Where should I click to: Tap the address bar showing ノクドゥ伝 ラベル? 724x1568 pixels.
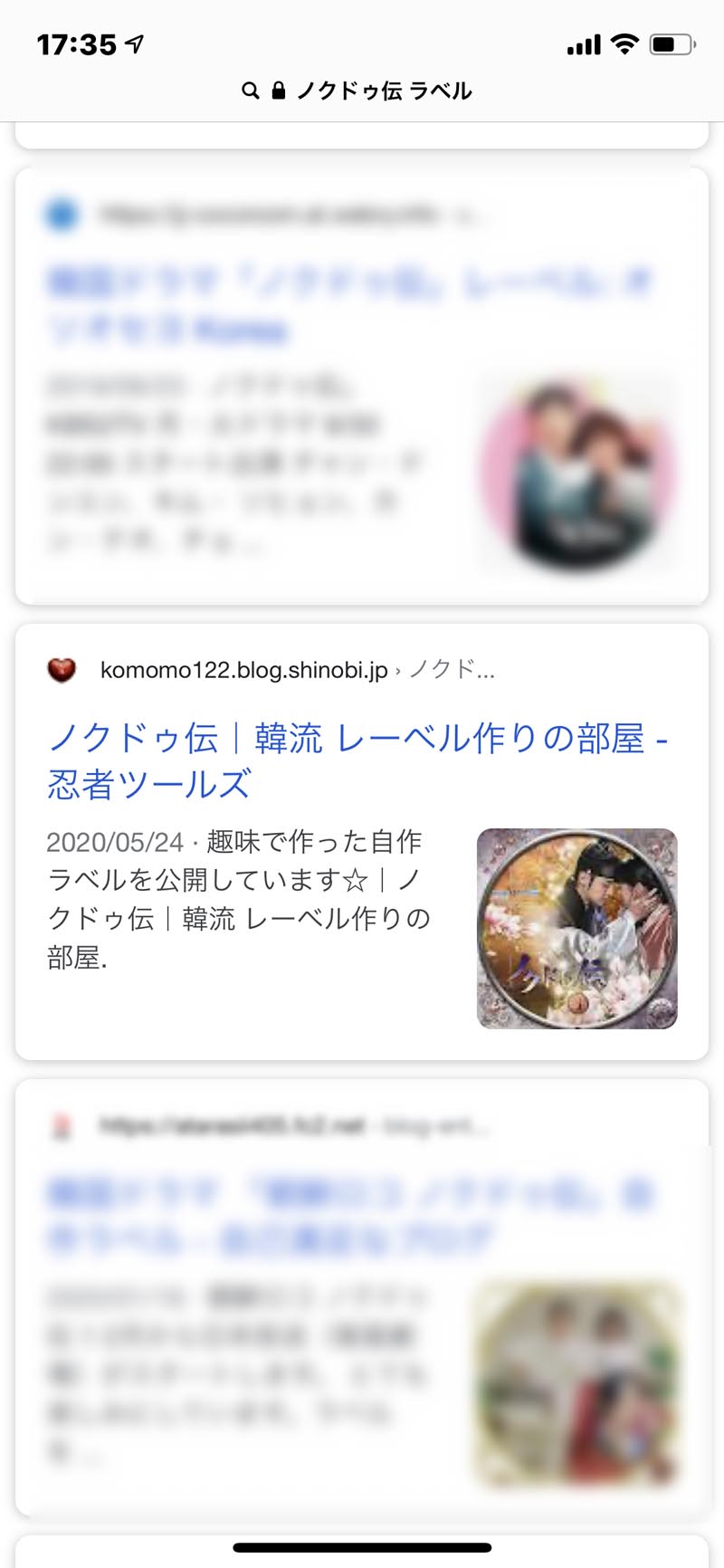pos(362,91)
